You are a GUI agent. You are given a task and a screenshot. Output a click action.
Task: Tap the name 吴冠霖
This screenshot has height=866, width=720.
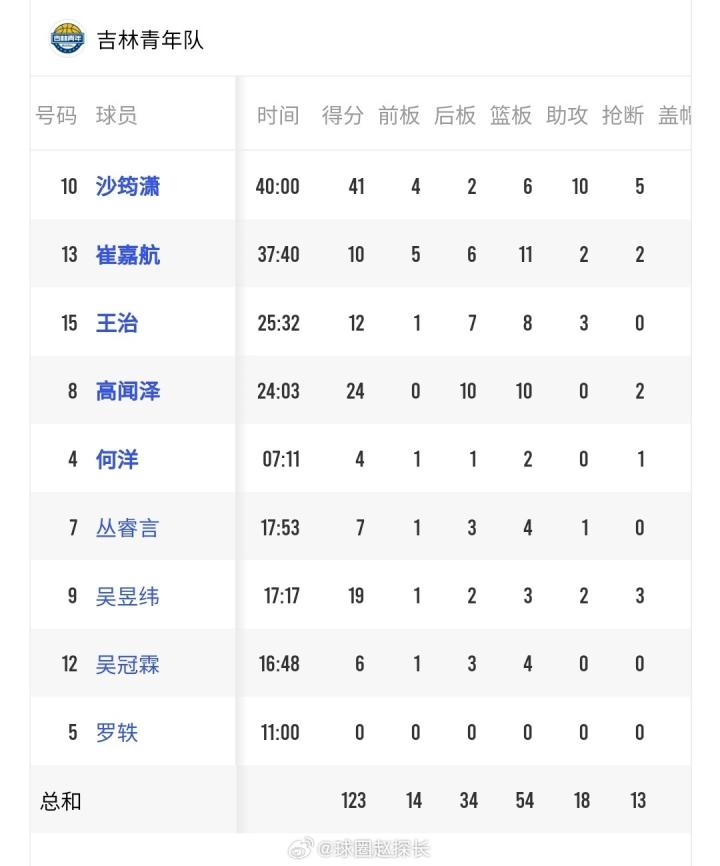tap(127, 664)
